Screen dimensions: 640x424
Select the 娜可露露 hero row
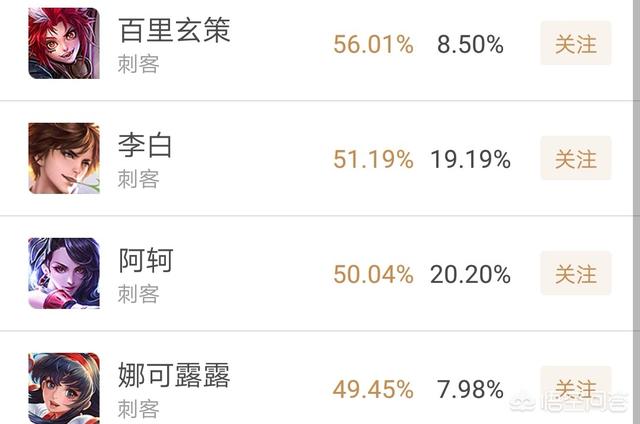pyautogui.click(x=174, y=388)
